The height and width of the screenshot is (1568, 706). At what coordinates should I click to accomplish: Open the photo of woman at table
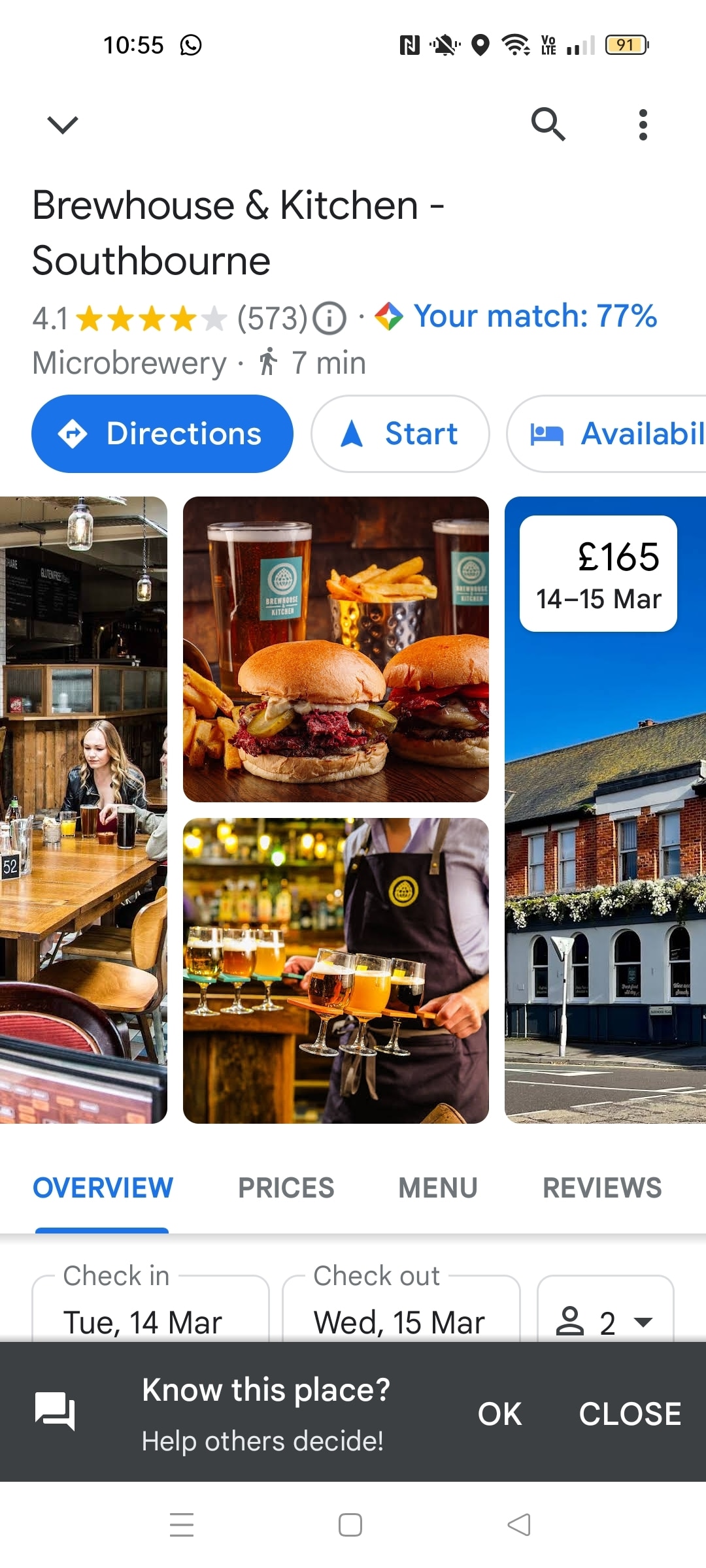coord(84,810)
